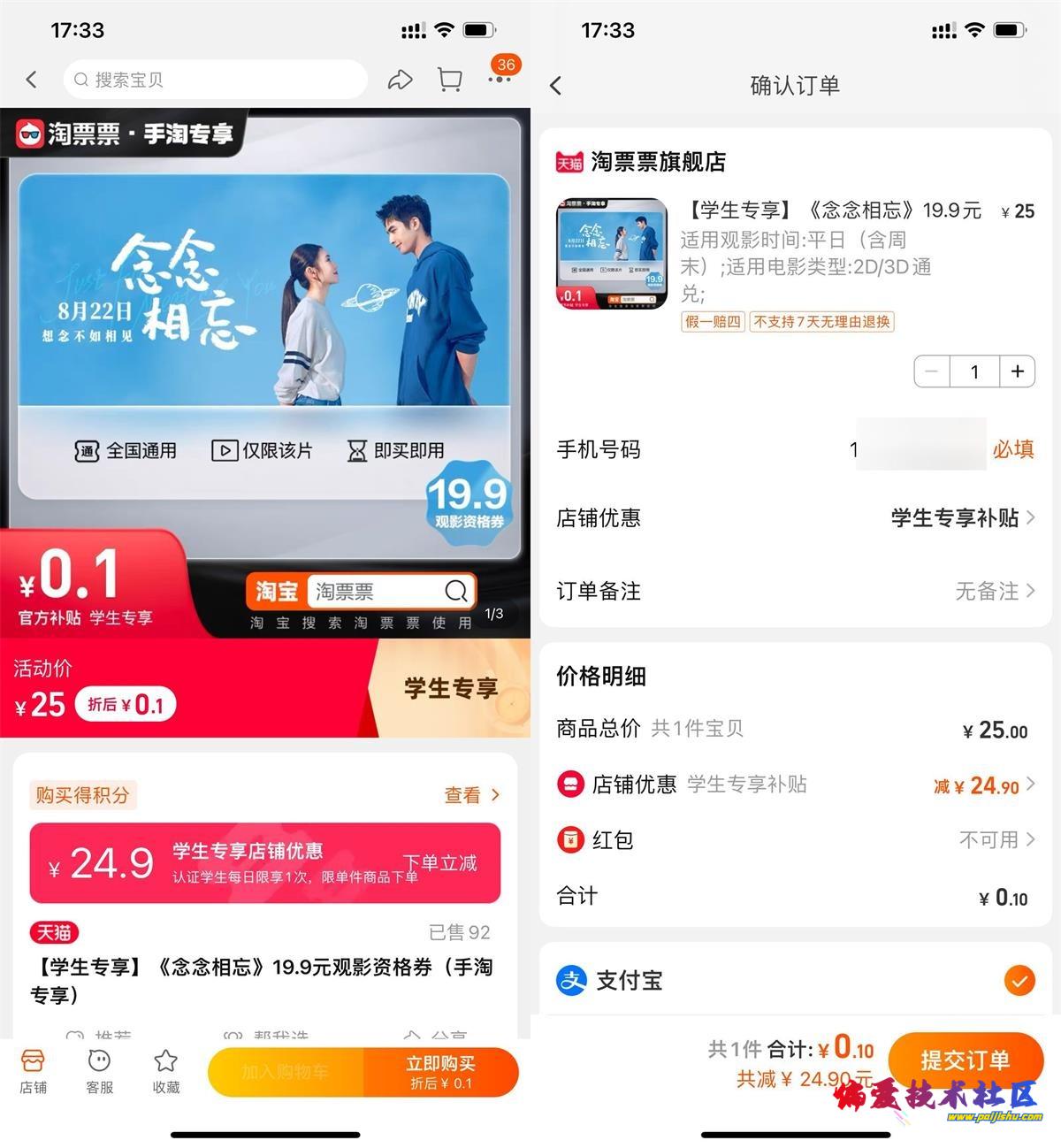The image size is (1061, 1148).
Task: Go back from the product detail page
Action: tap(32, 80)
